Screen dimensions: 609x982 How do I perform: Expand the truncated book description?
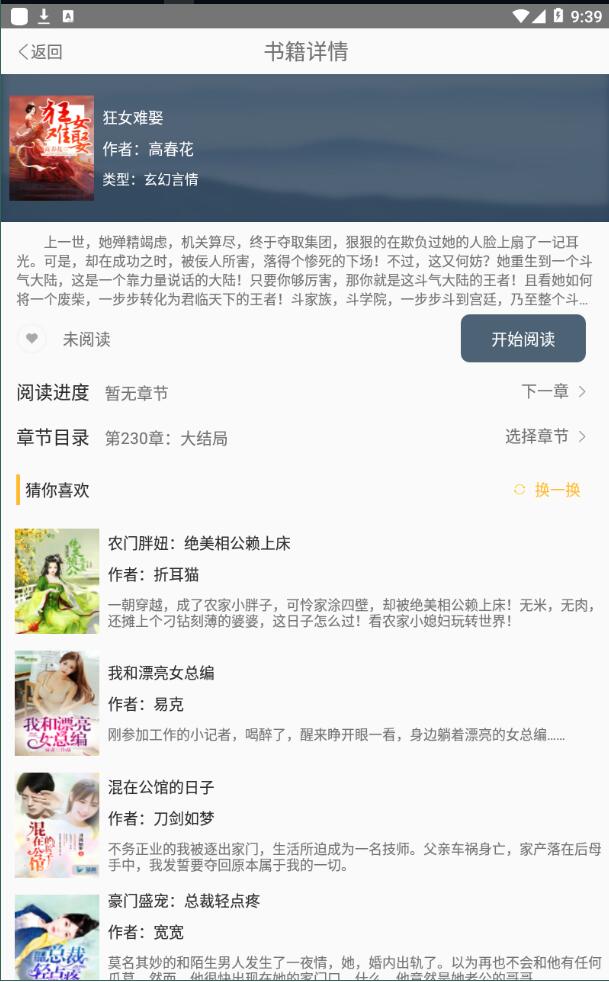click(304, 271)
